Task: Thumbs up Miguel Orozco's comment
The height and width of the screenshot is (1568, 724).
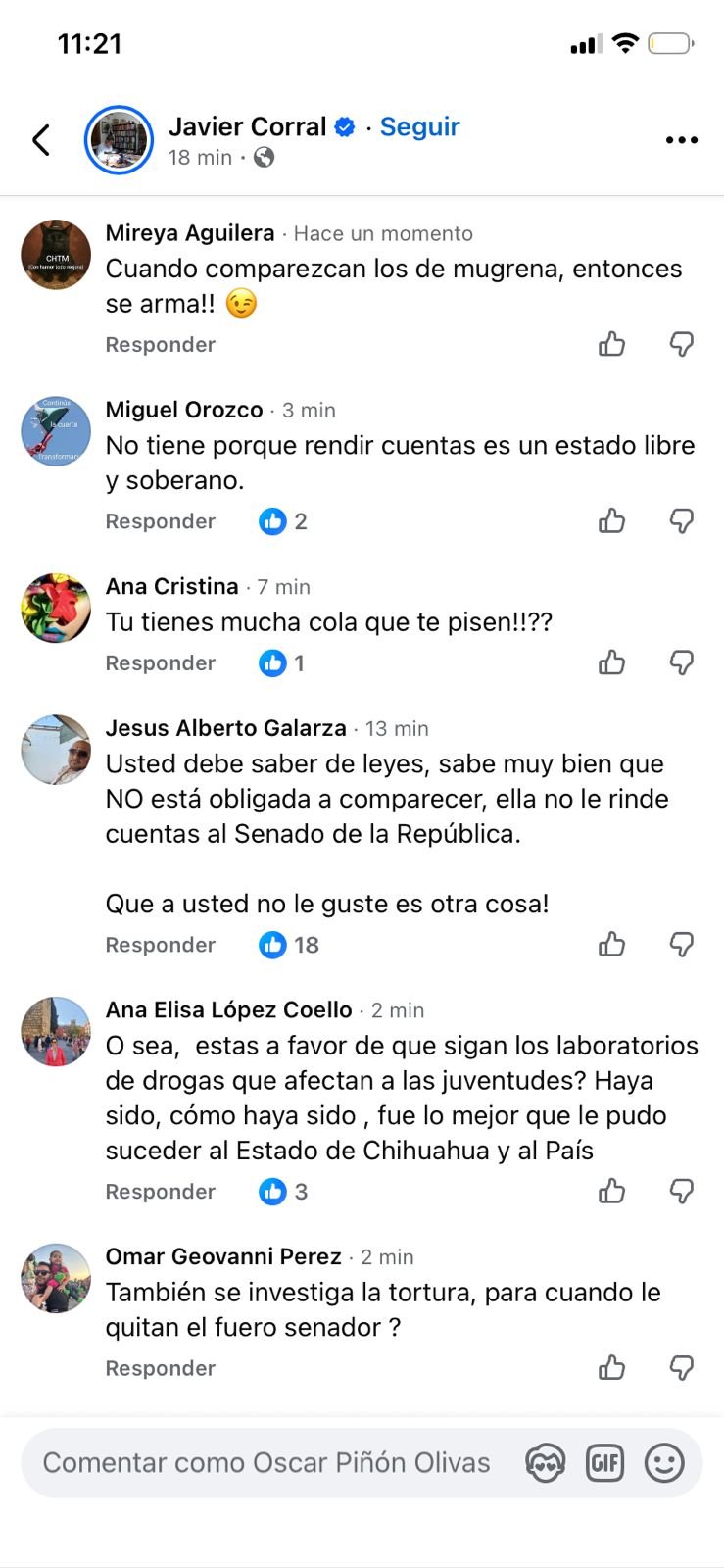Action: (611, 520)
